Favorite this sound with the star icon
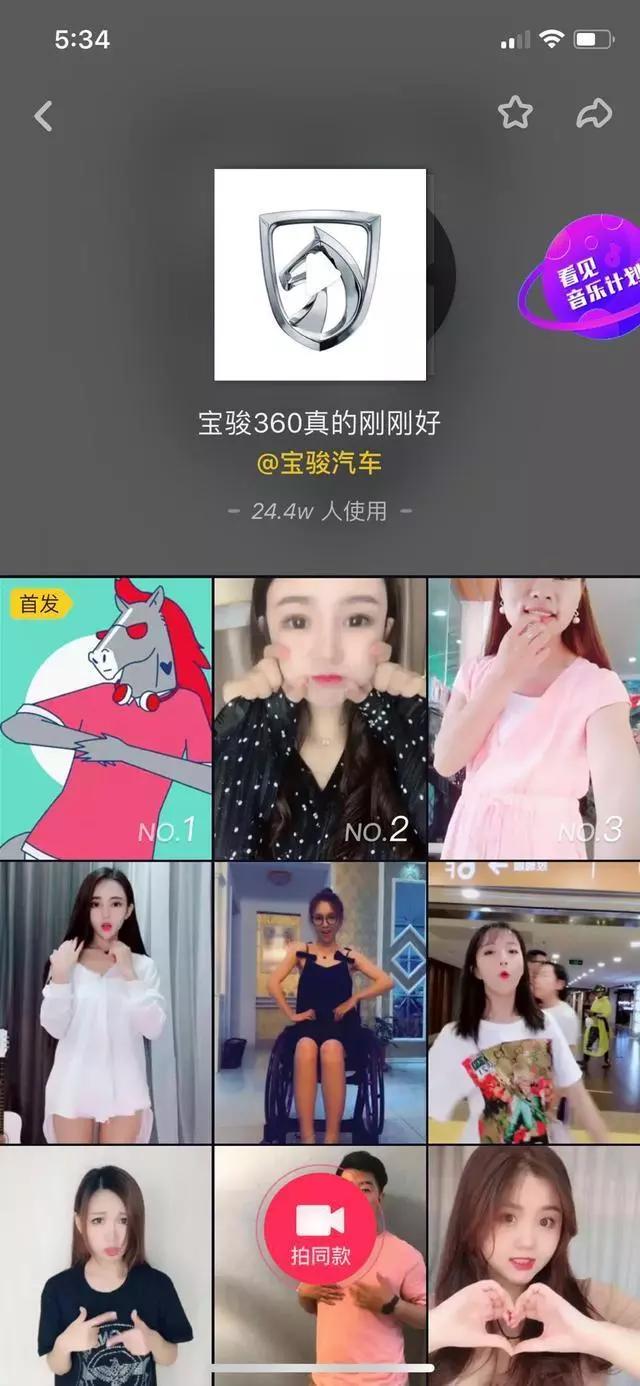Viewport: 640px width, 1386px height. tap(515, 114)
